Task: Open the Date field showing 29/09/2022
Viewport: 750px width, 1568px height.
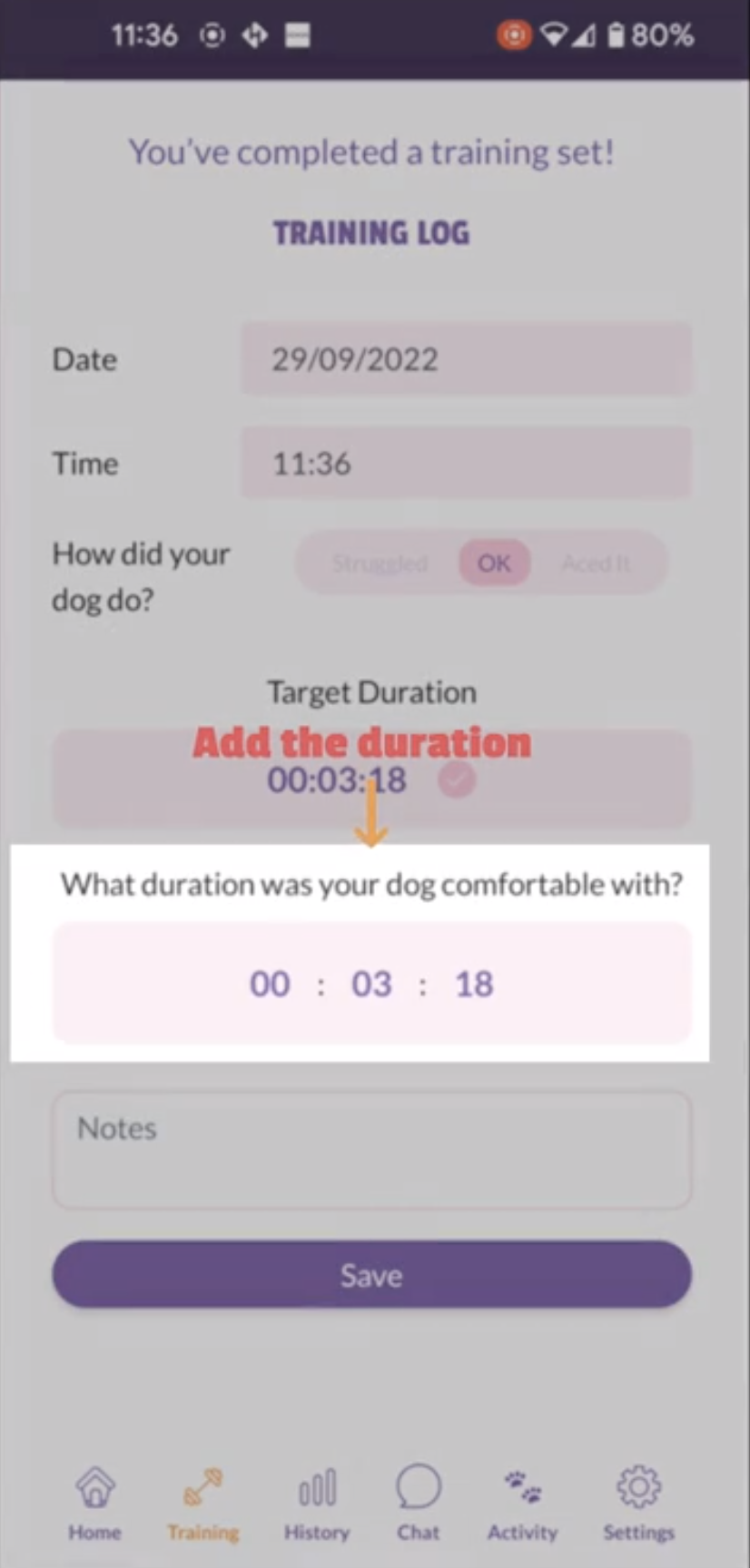Action: point(465,359)
